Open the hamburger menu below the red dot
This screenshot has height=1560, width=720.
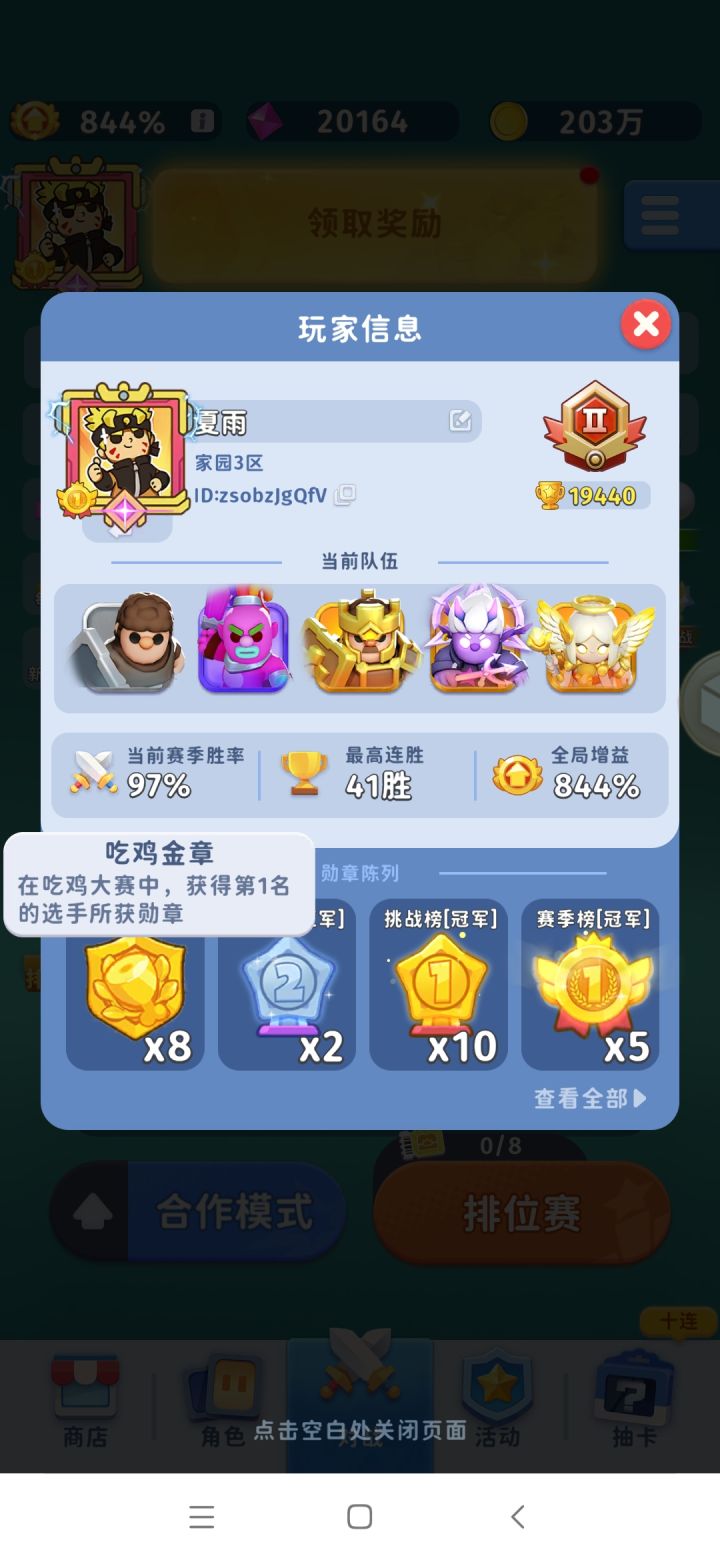point(668,214)
